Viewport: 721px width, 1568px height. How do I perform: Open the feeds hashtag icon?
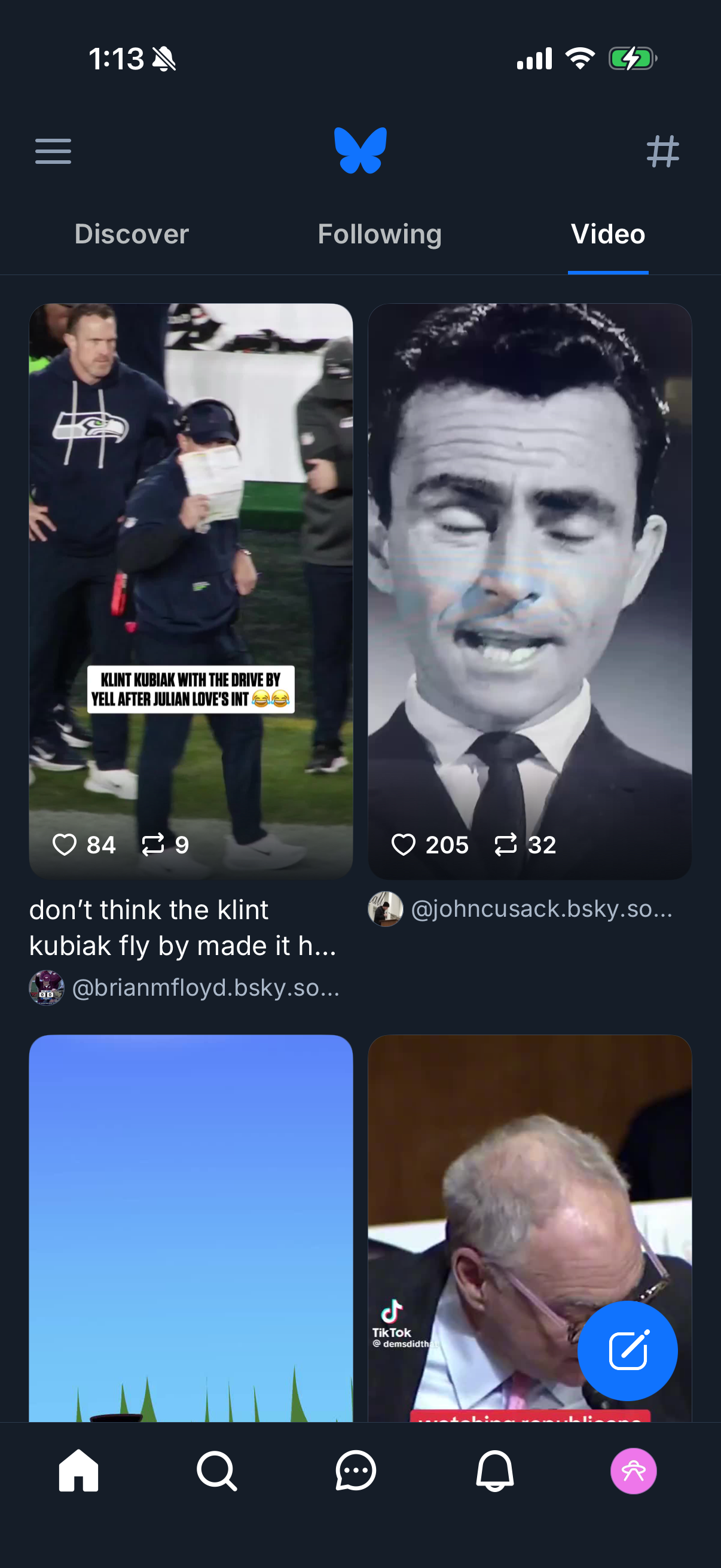pyautogui.click(x=664, y=151)
